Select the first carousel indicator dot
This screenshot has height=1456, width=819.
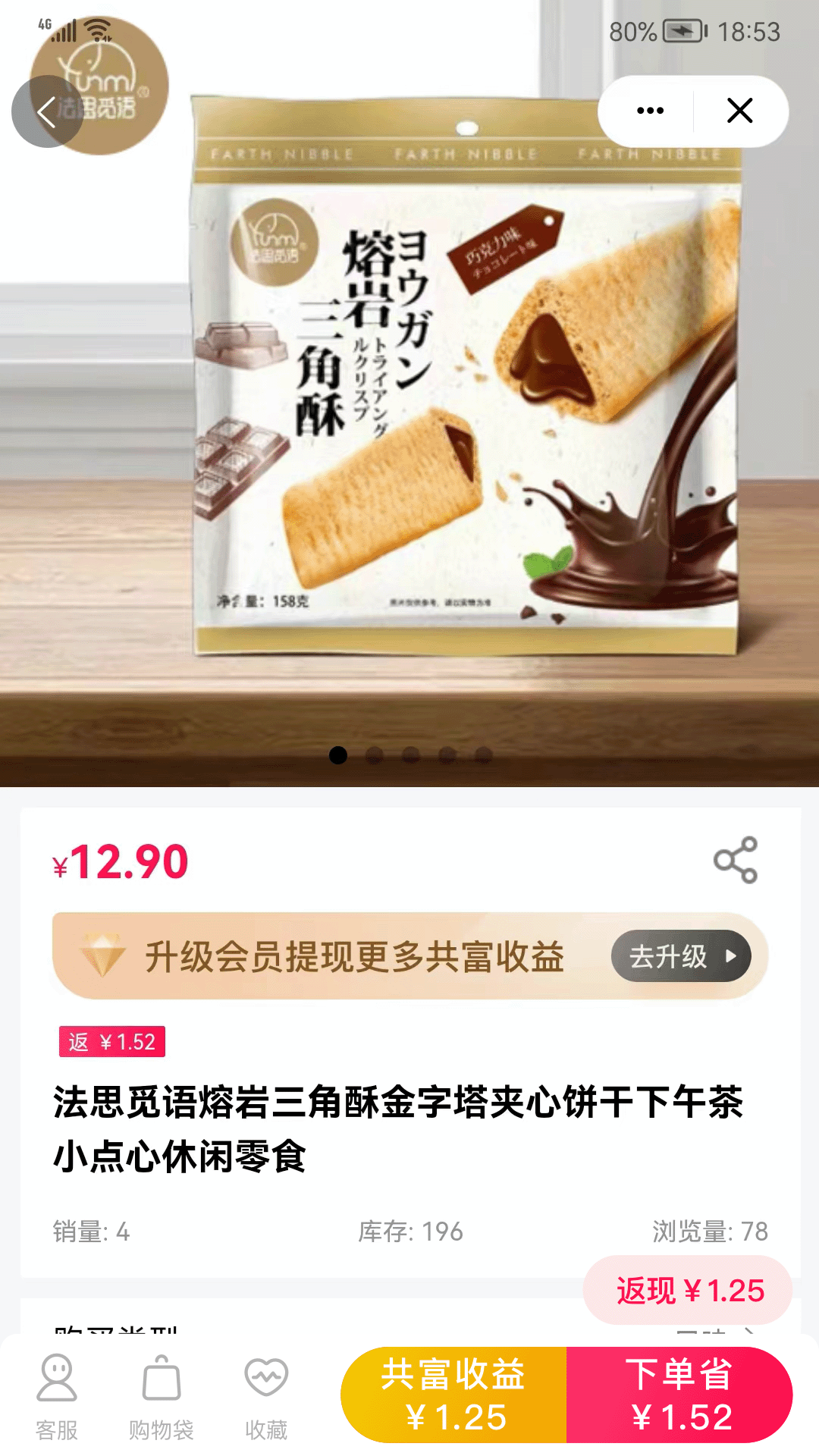click(x=337, y=754)
